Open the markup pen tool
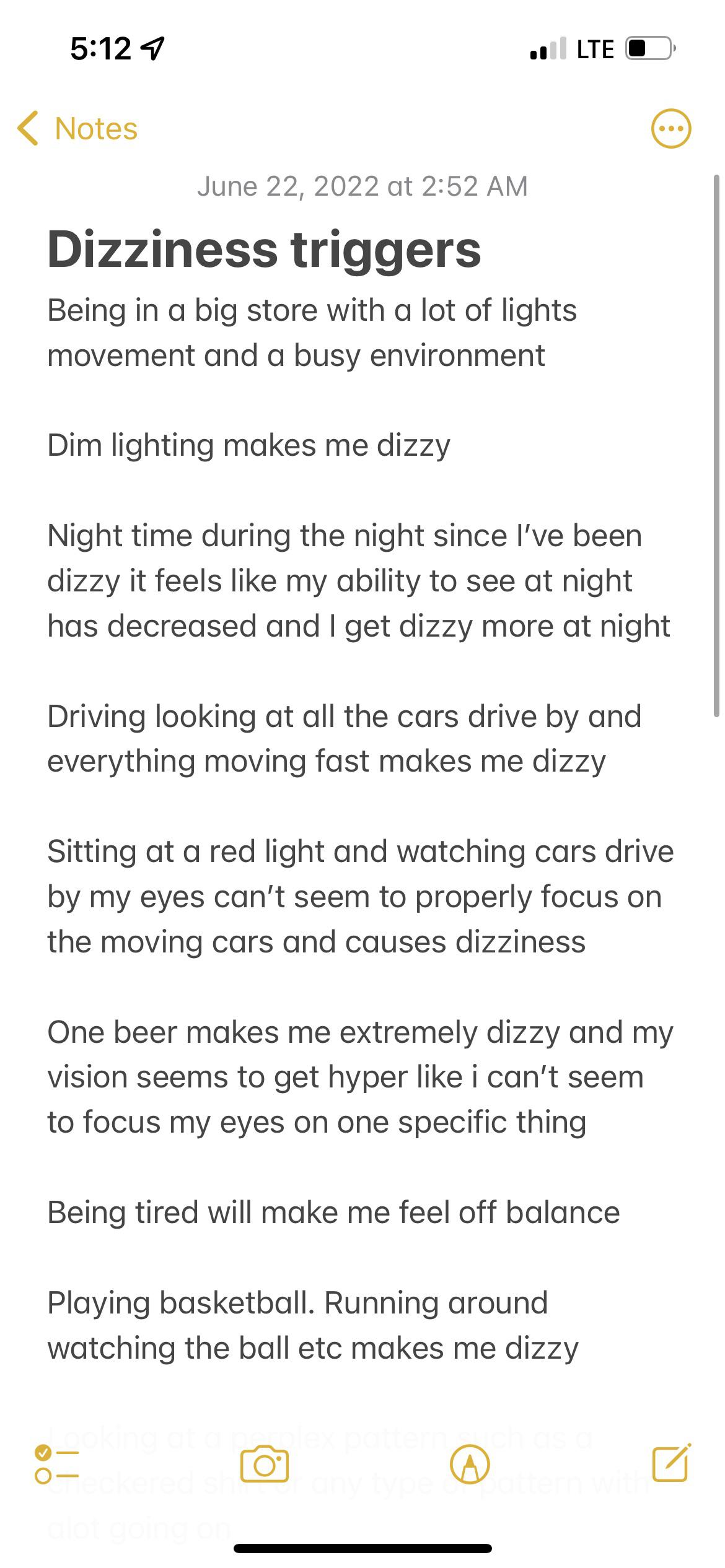The height and width of the screenshot is (1568, 725). [470, 1464]
